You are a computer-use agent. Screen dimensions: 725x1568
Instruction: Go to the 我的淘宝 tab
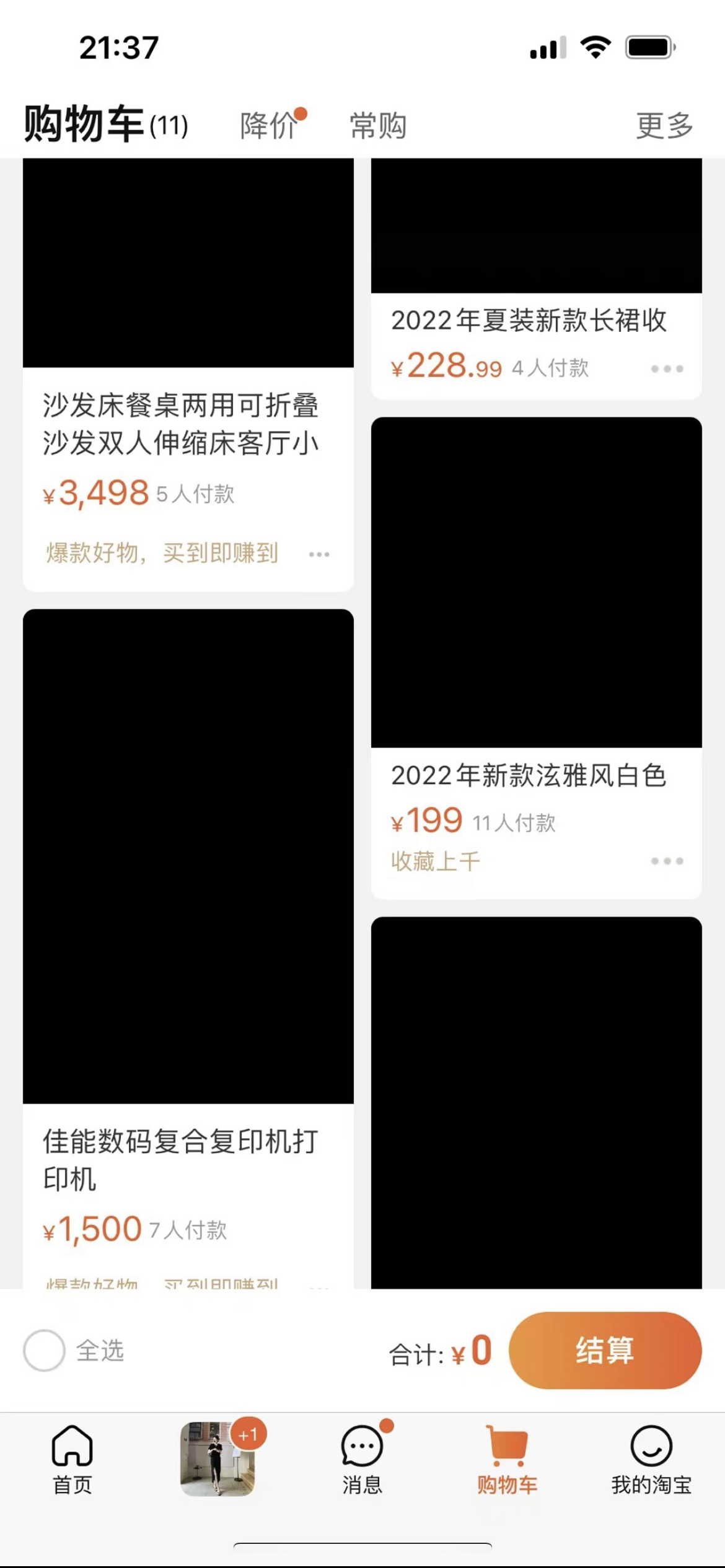tap(651, 1458)
